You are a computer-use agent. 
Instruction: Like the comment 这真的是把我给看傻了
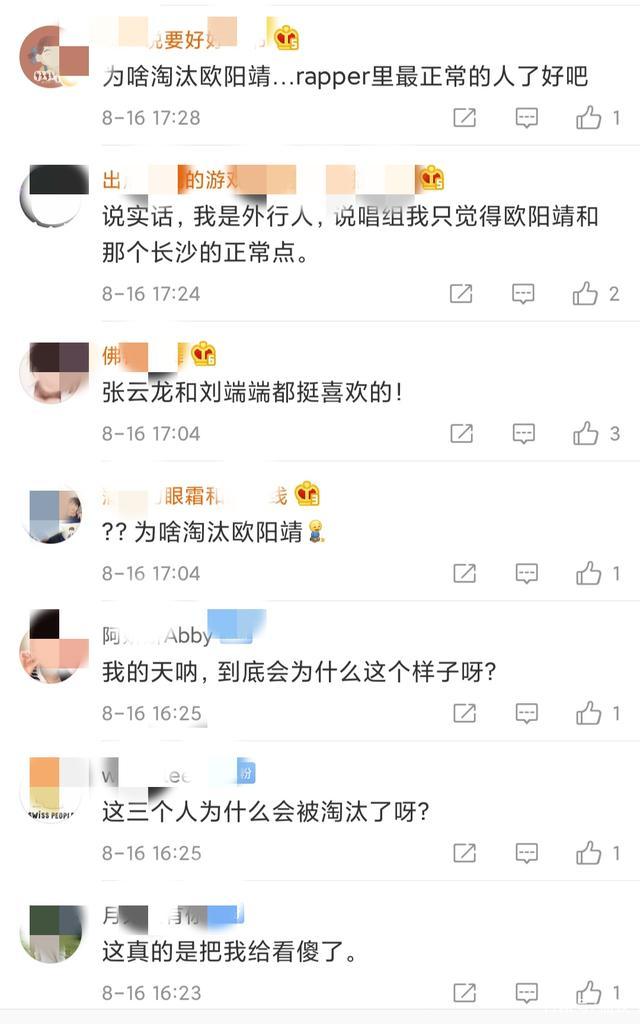click(x=589, y=993)
